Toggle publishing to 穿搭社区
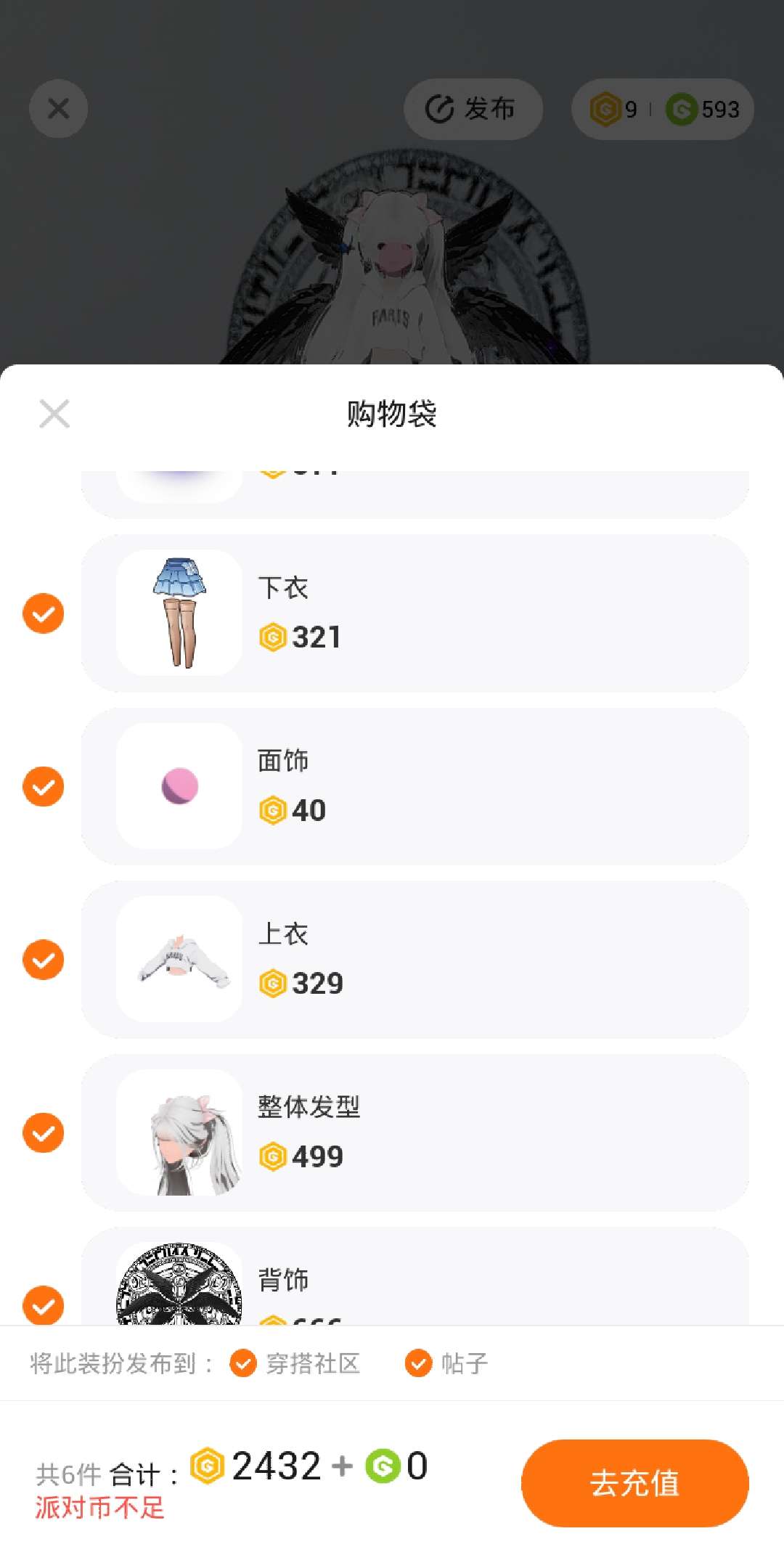Screen dimensions: 784x1568 pos(243,1363)
